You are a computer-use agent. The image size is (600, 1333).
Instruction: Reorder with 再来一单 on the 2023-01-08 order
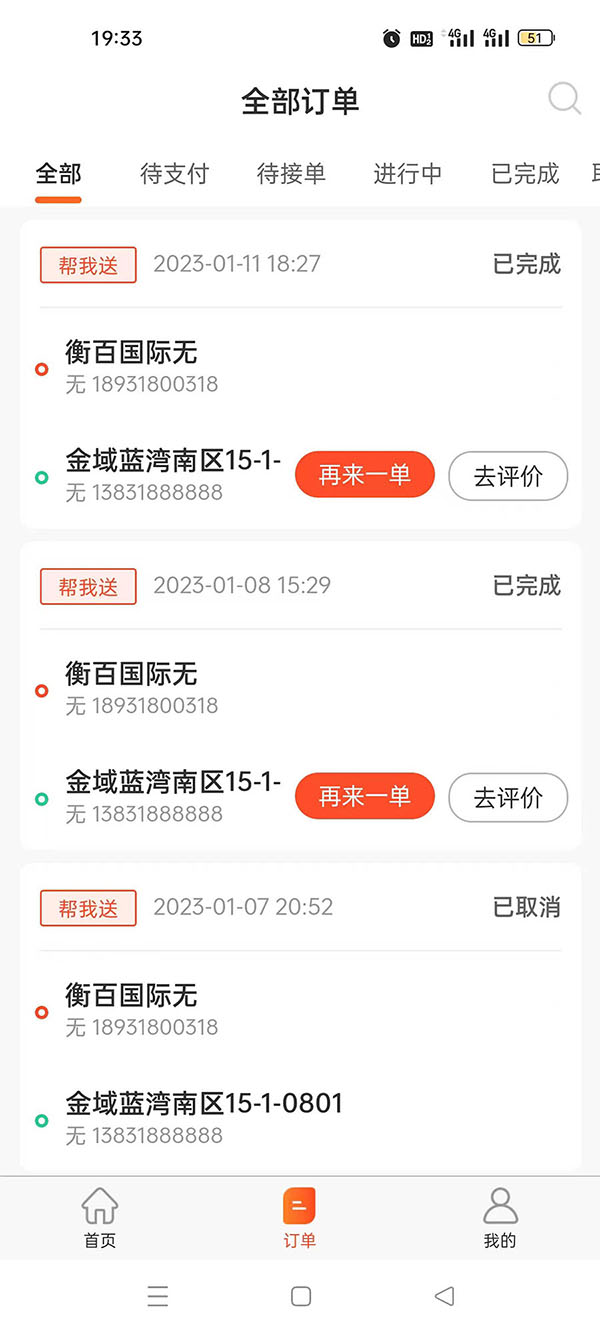[x=365, y=797]
